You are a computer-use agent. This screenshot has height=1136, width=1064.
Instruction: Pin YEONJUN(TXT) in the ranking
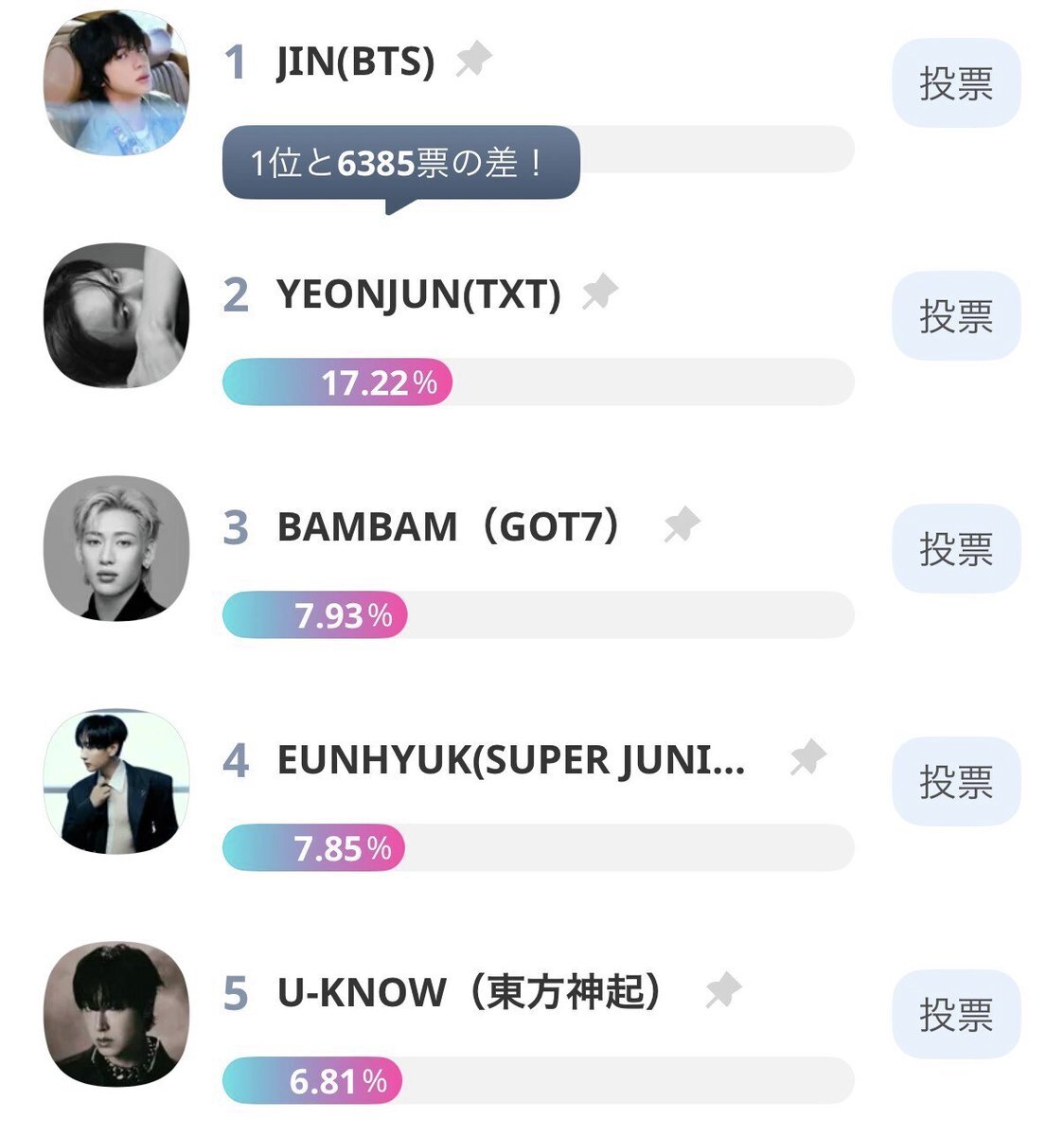[599, 293]
